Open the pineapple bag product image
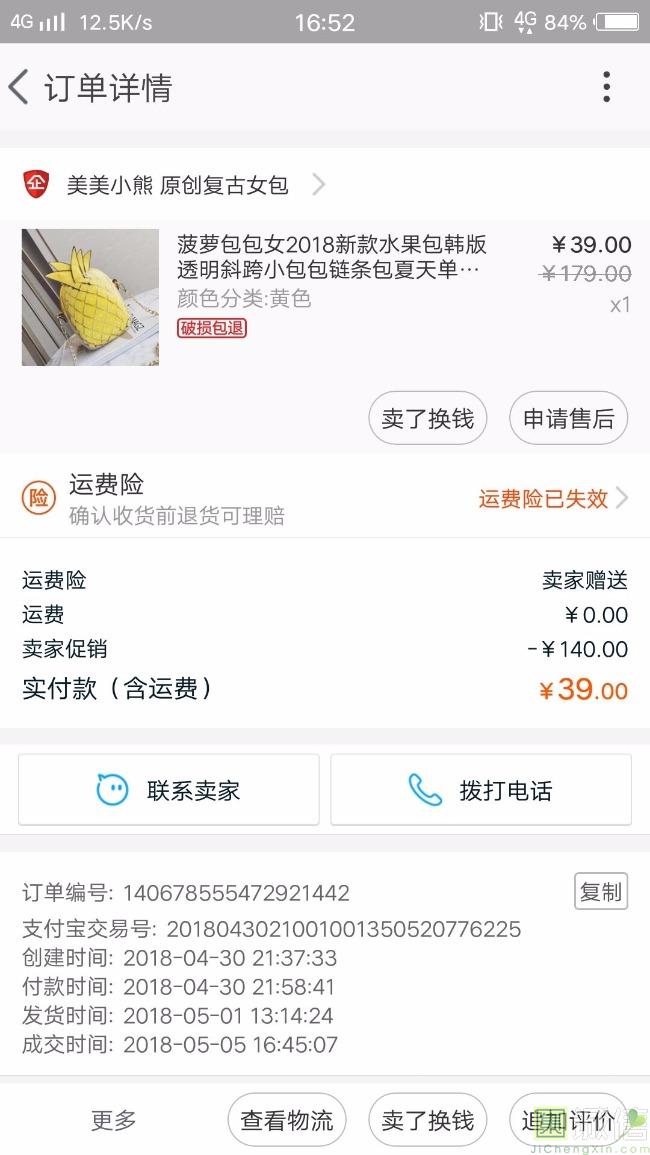The width and height of the screenshot is (650, 1155). [90, 297]
